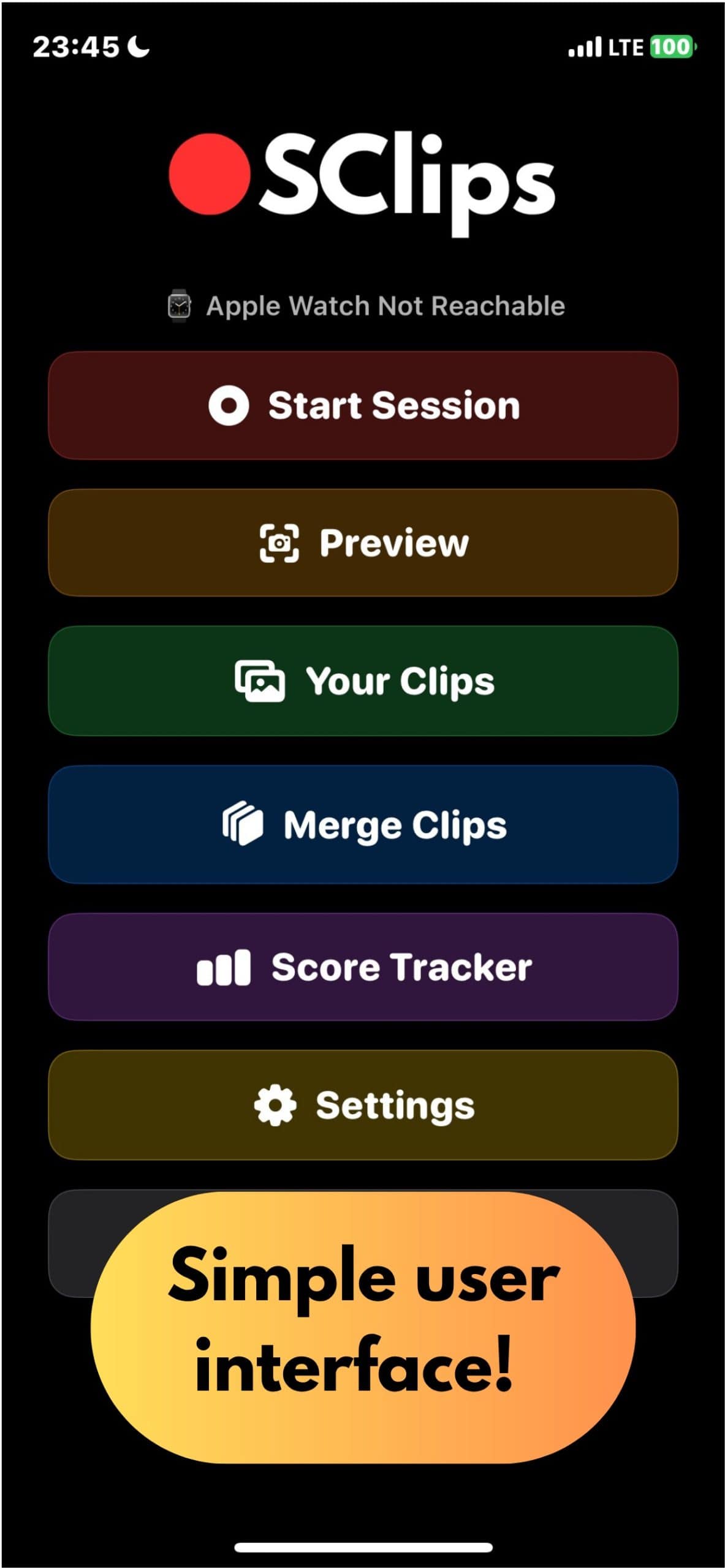
Task: Start a new recording session
Action: click(x=363, y=405)
